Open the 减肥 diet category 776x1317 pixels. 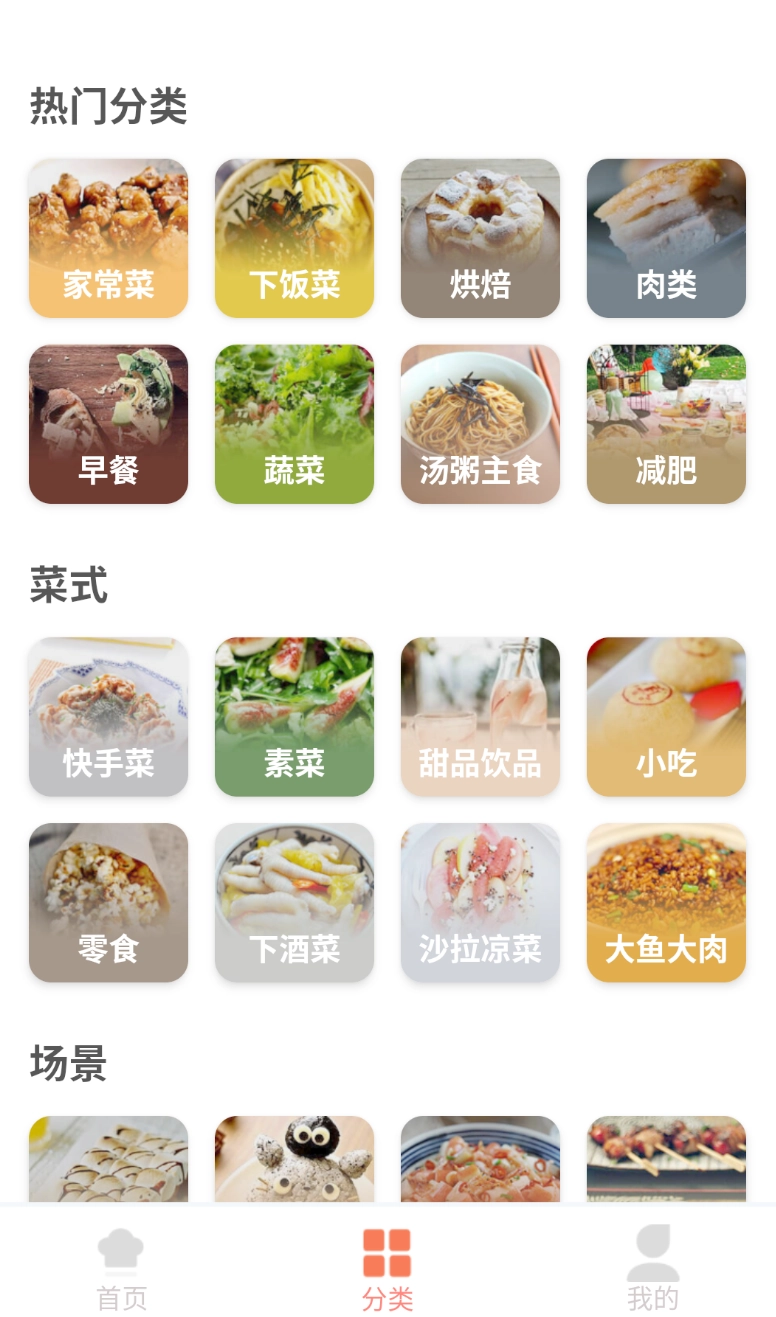click(666, 423)
